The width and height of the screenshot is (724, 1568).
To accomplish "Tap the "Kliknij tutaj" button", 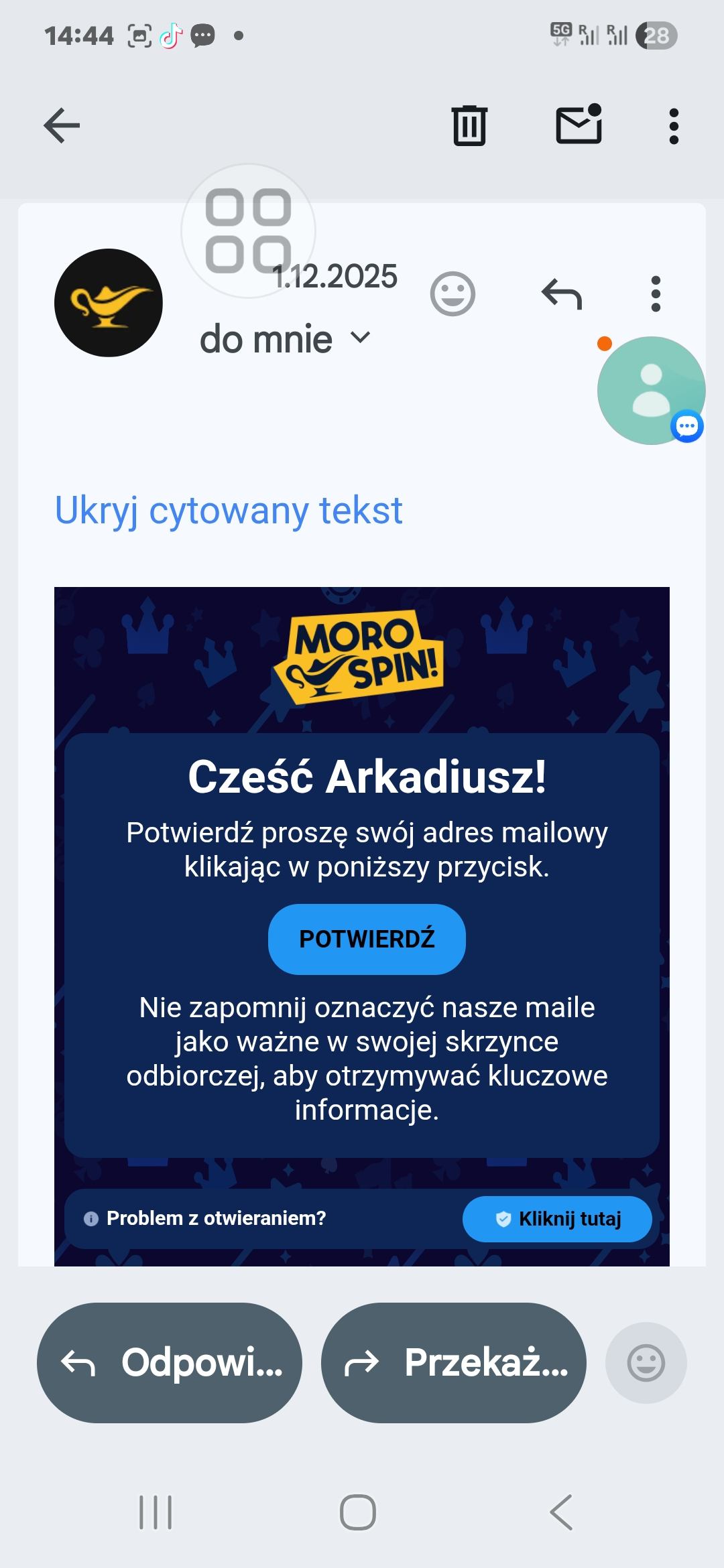I will (x=557, y=1219).
